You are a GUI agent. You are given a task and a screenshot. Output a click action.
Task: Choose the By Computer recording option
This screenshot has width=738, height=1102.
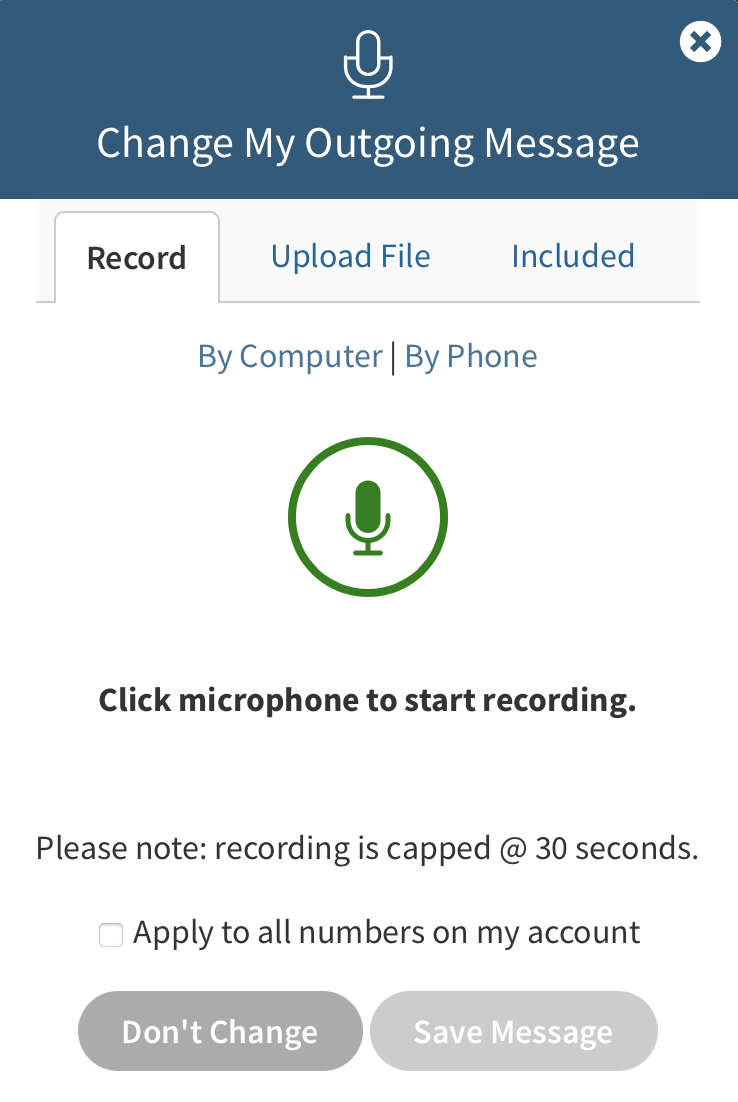click(x=290, y=357)
